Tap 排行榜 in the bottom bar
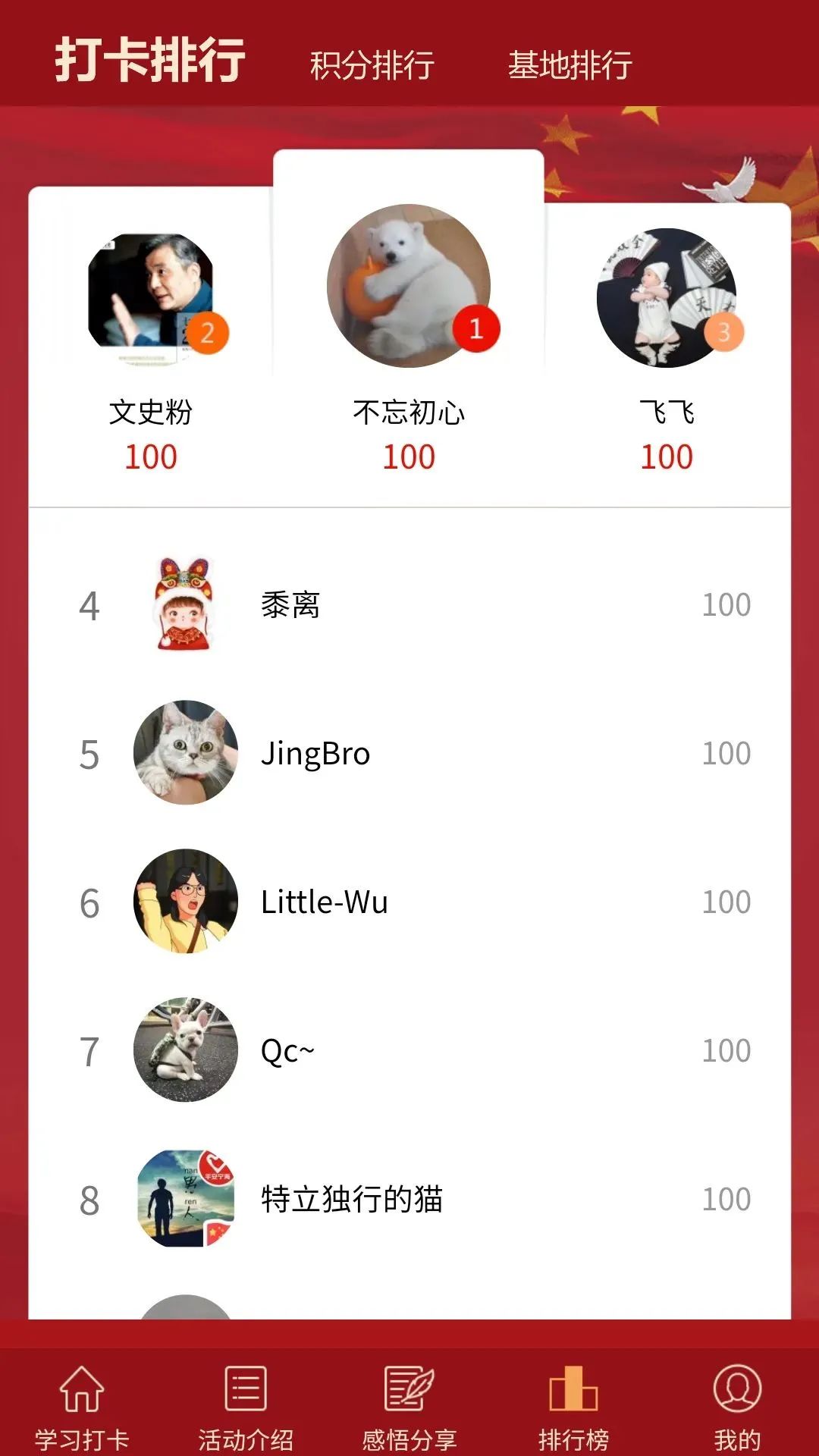The width and height of the screenshot is (819, 1456). 573,1407
